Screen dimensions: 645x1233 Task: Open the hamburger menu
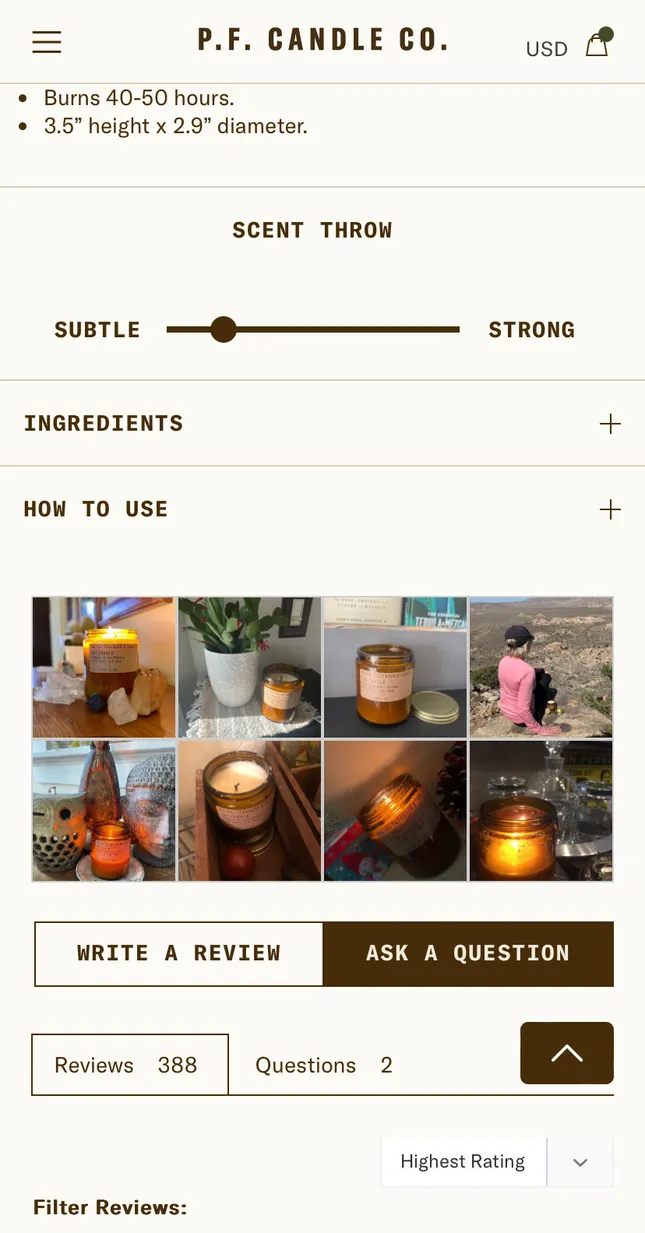[x=46, y=42]
